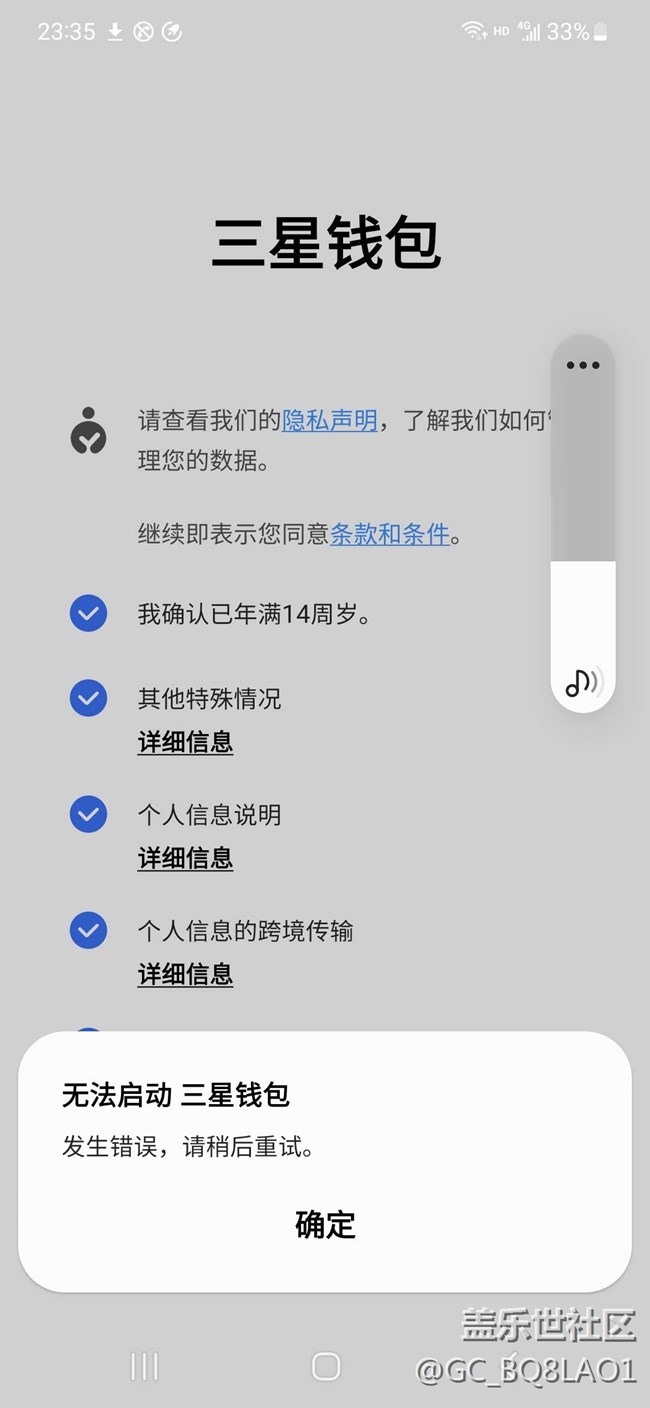
Task: Uncheck 我确认已年满14周岁
Action: coord(88,613)
